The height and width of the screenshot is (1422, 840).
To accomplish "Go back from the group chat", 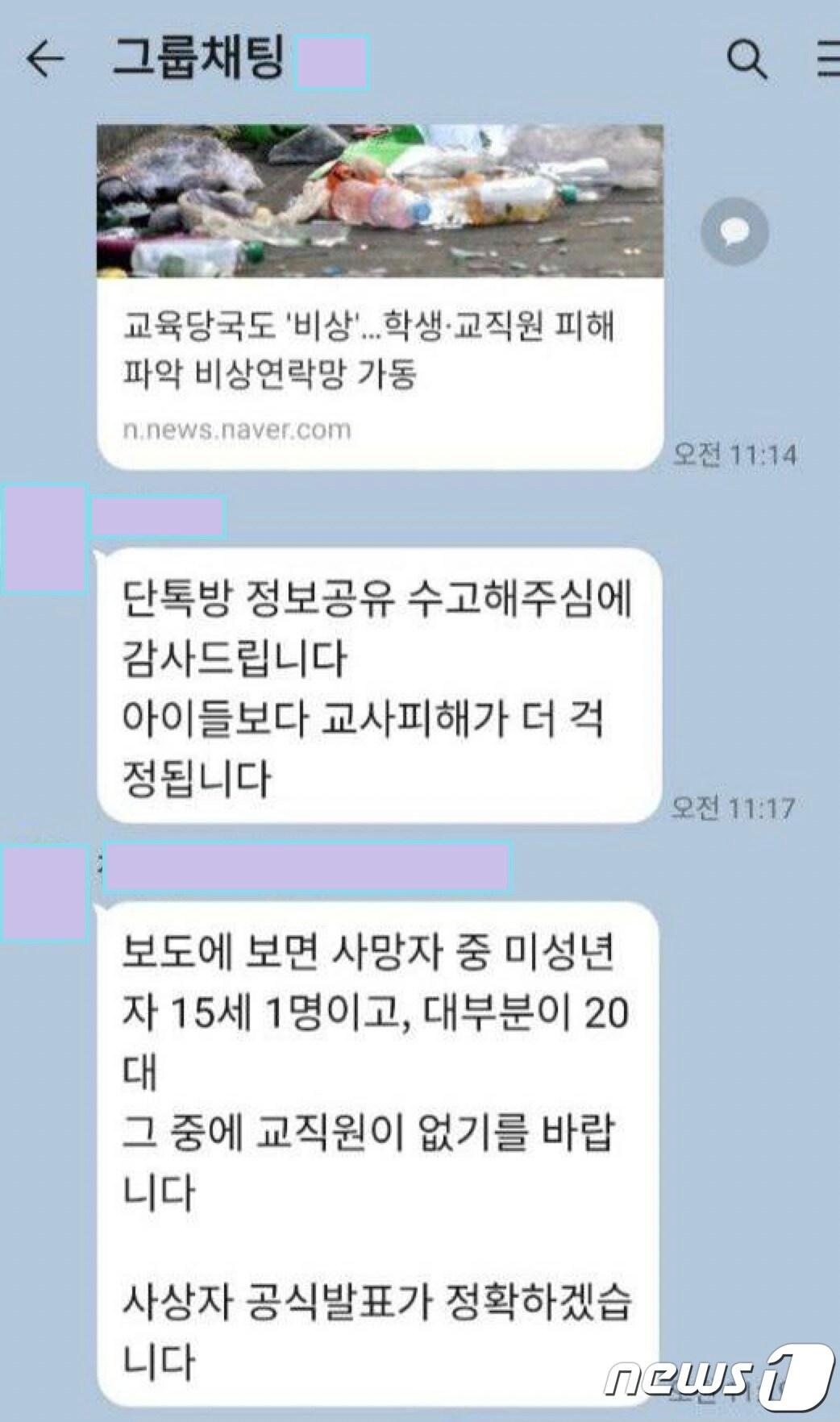I will [45, 59].
